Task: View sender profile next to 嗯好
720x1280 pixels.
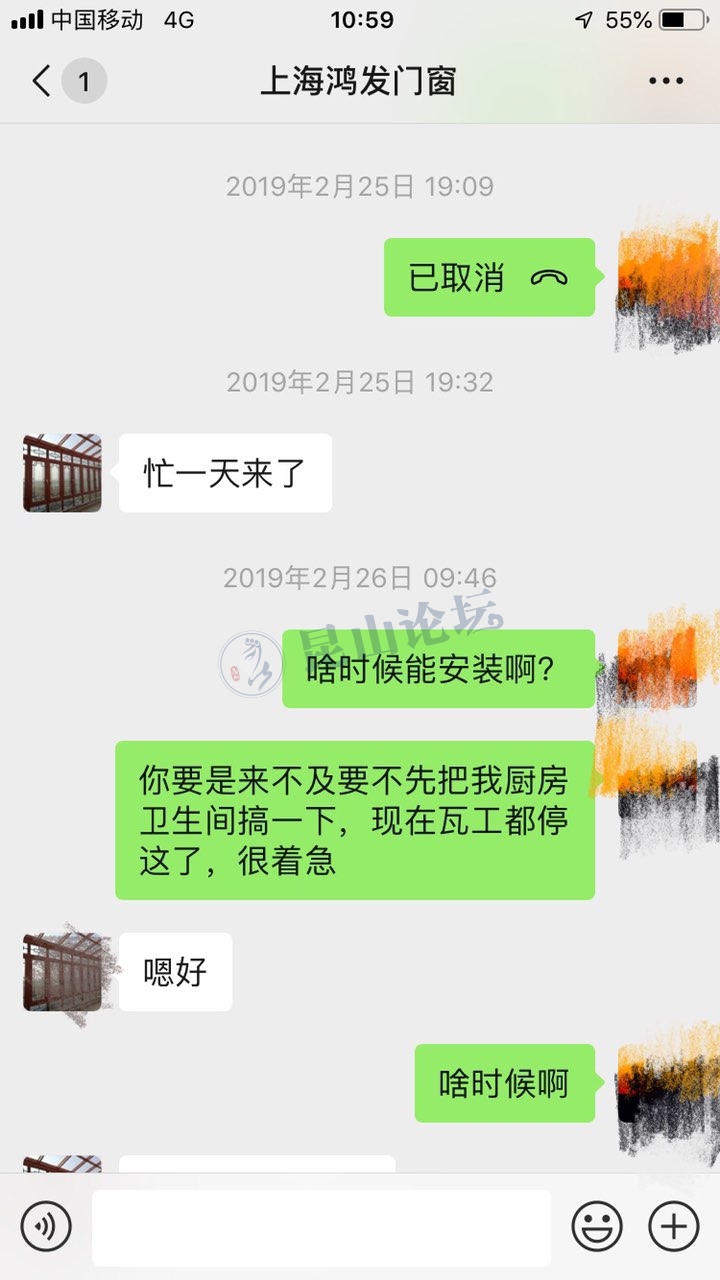Action: (x=62, y=972)
